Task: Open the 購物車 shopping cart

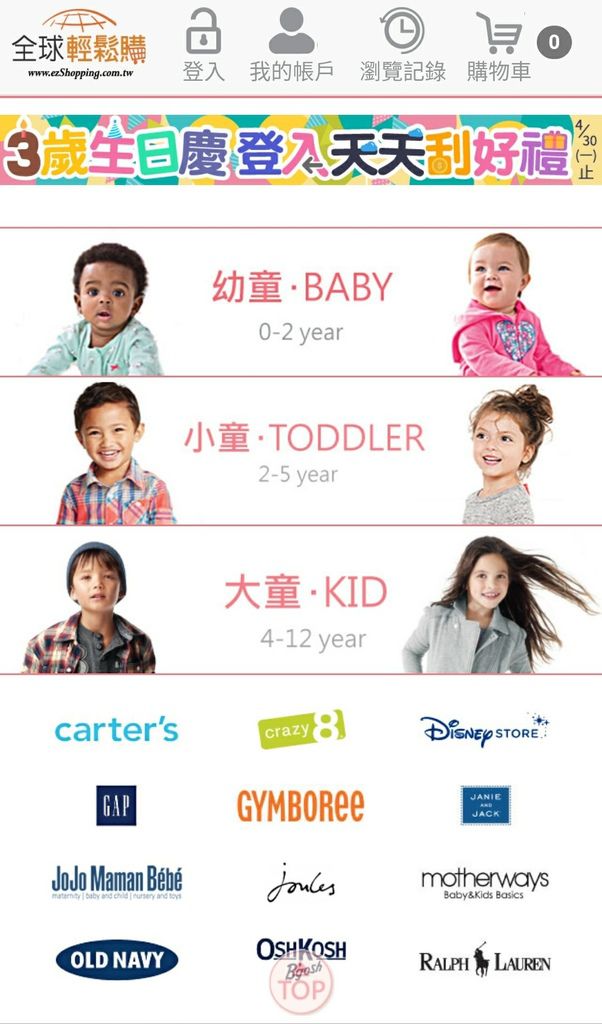Action: [500, 45]
